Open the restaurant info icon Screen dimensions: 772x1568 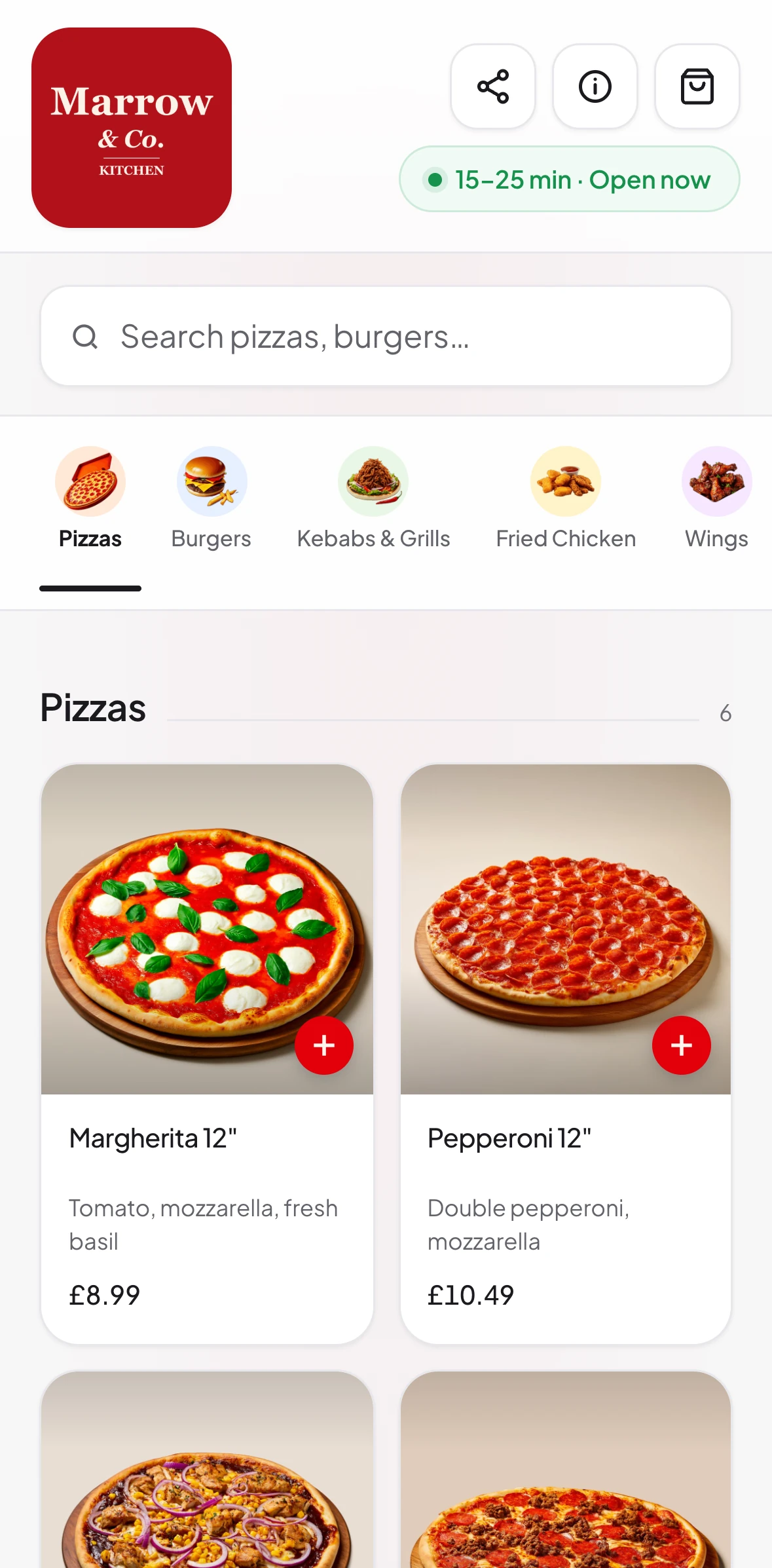595,86
